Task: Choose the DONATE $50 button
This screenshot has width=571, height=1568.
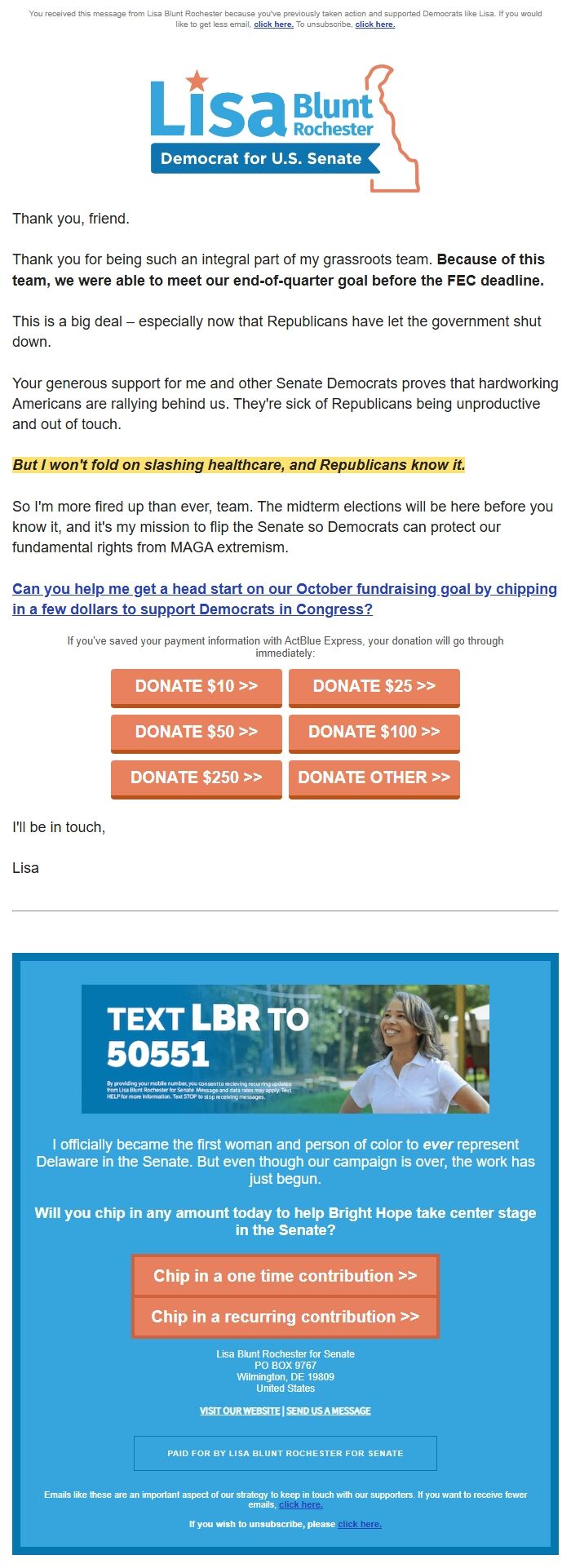Action: pos(197,732)
